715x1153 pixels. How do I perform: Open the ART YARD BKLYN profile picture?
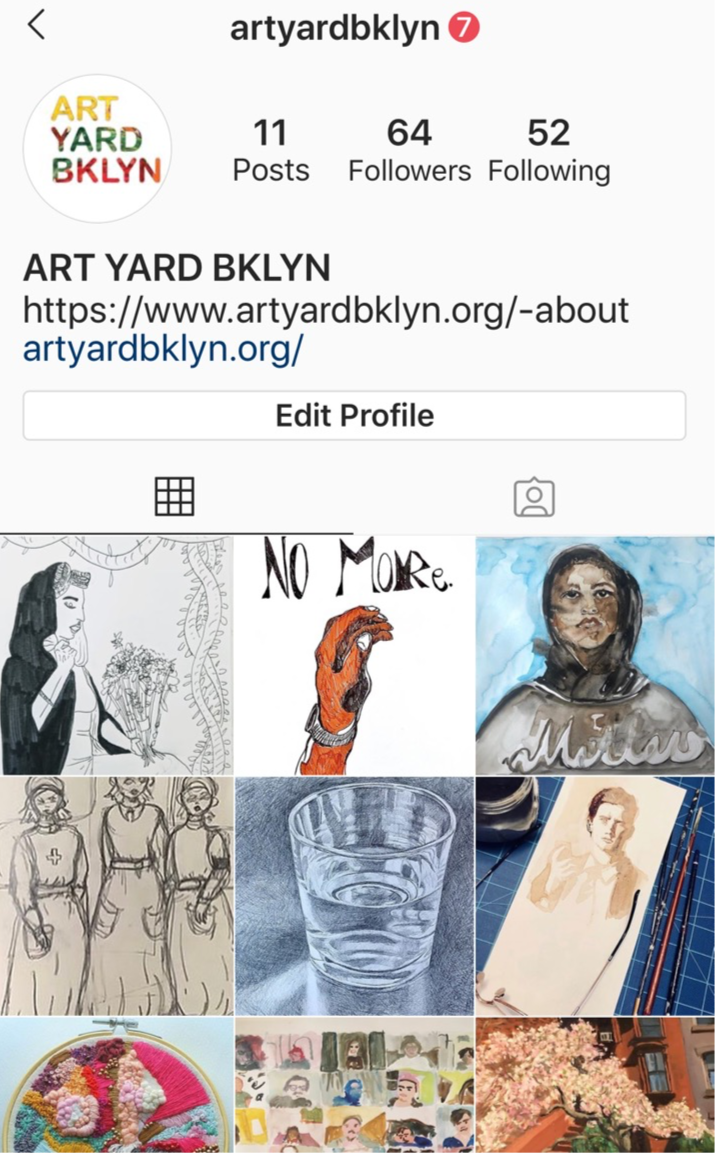tap(97, 149)
